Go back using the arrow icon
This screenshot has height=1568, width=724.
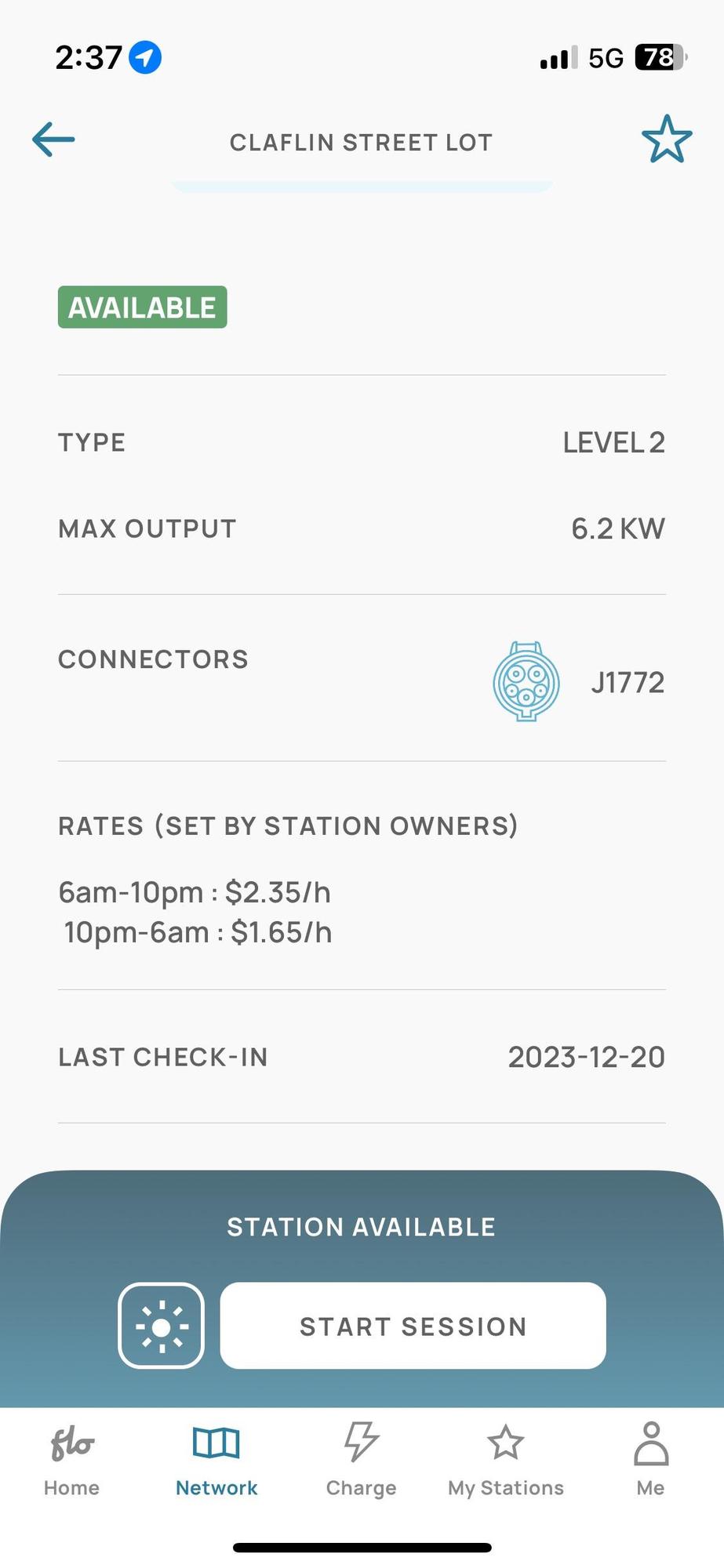(53, 140)
